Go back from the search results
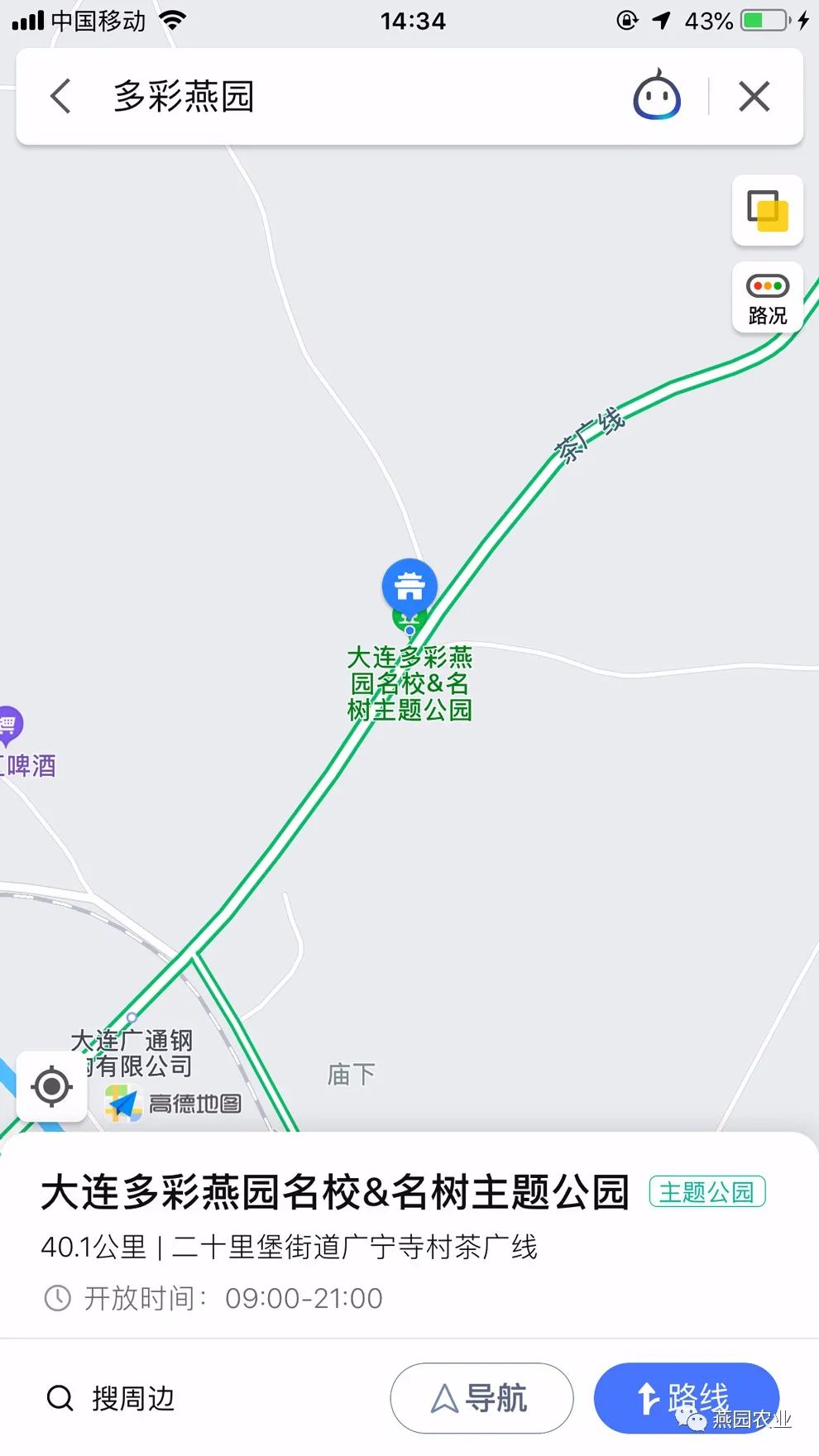 (60, 96)
